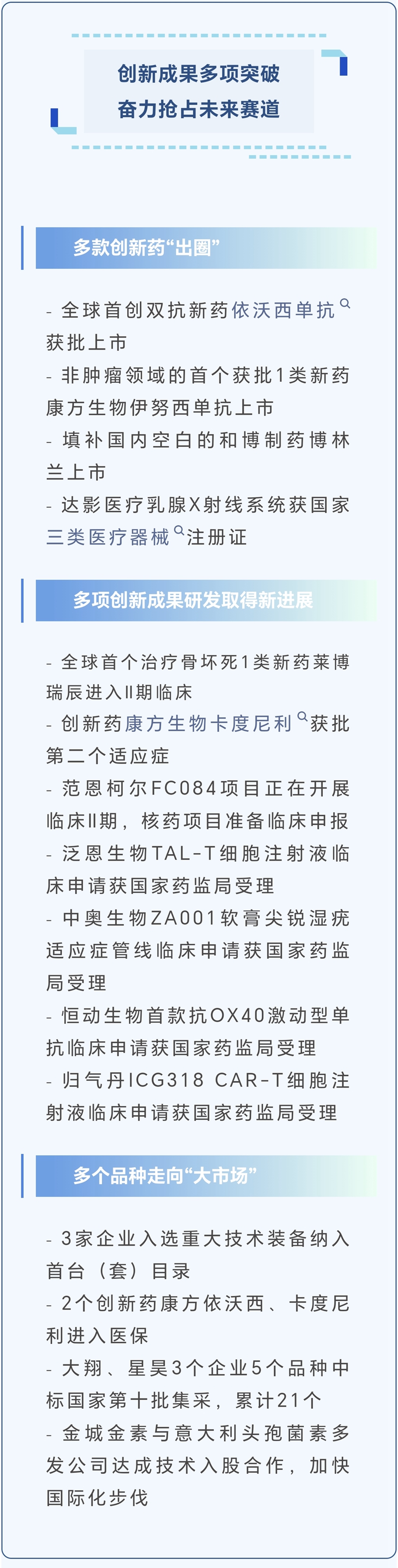Open the 康方生物卡度尼利 search link

(x=208, y=724)
